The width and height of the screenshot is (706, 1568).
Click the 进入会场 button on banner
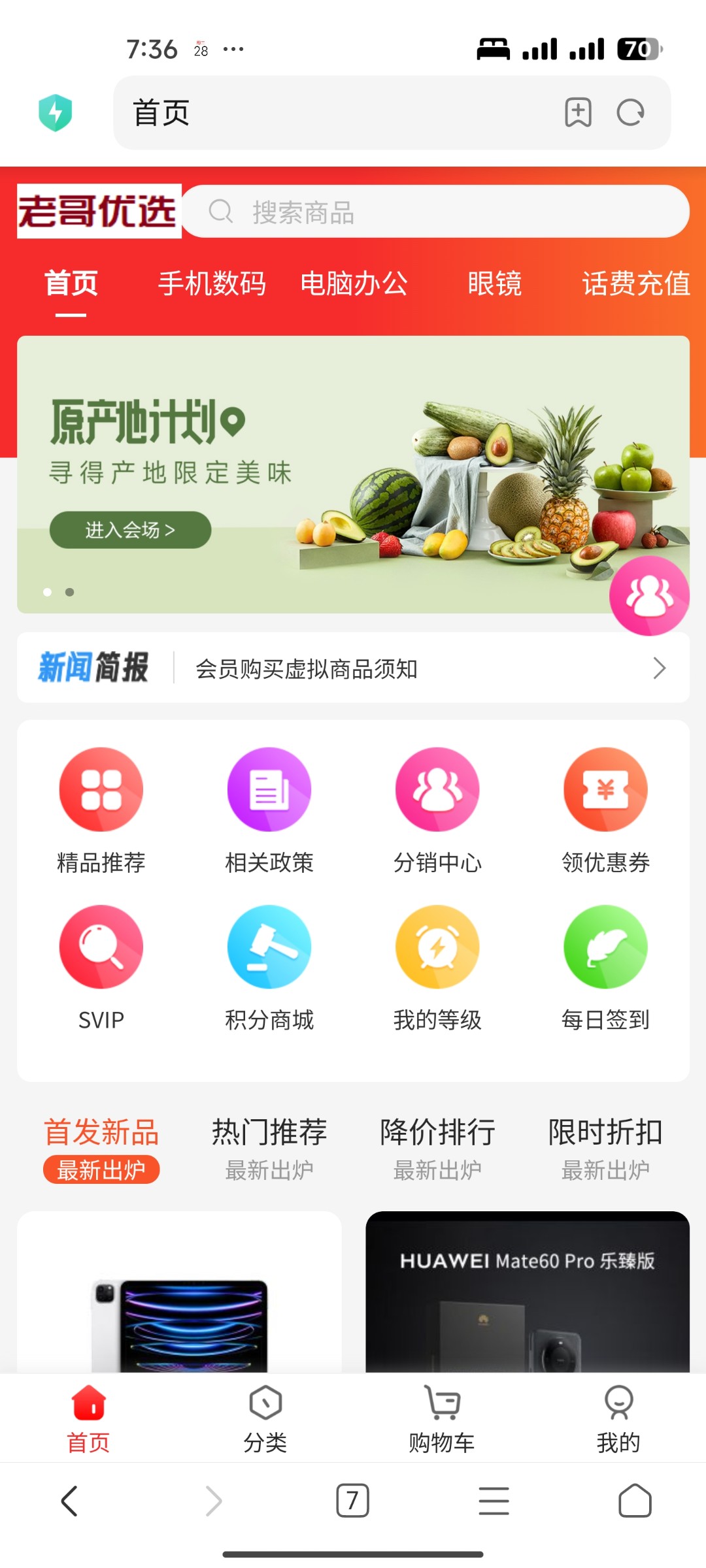(129, 530)
